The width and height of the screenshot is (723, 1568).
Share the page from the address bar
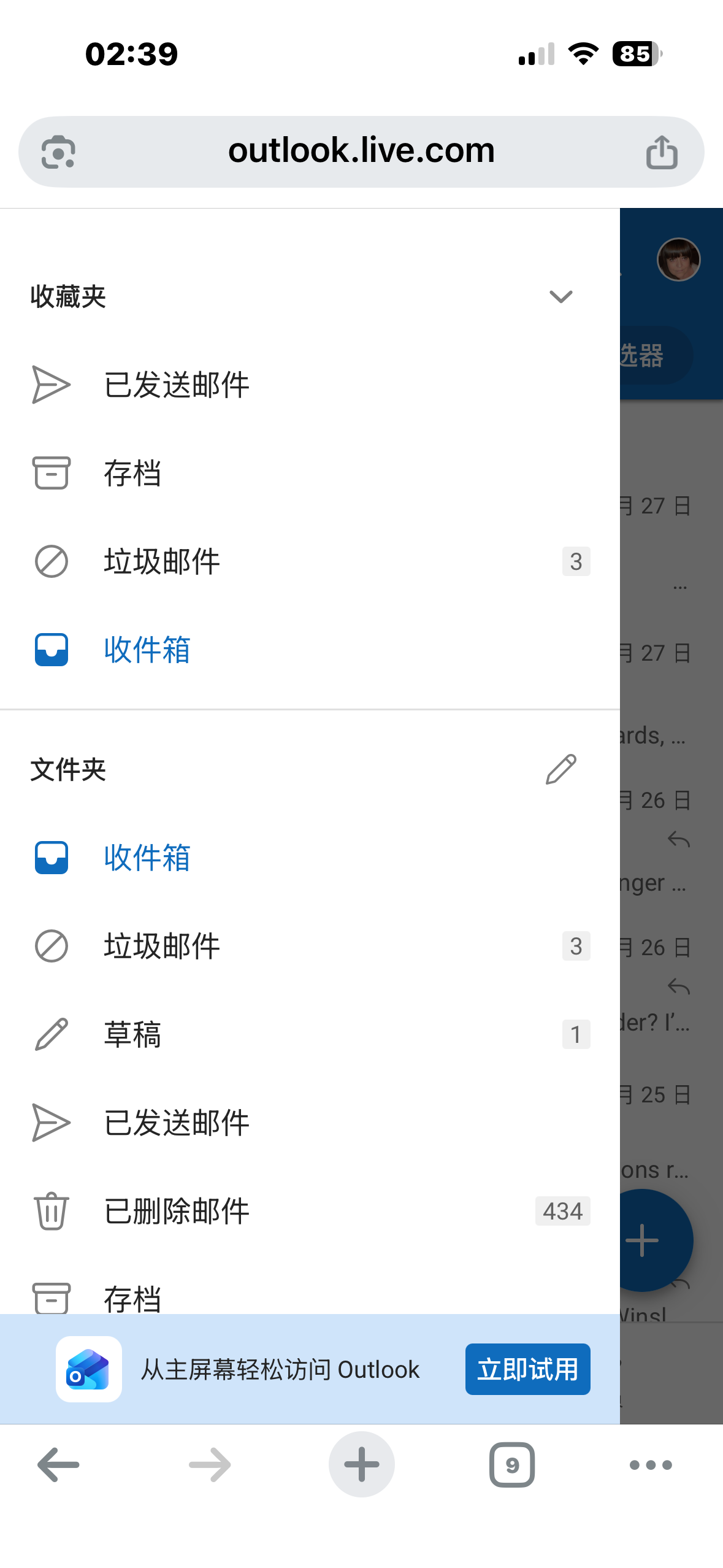point(662,152)
